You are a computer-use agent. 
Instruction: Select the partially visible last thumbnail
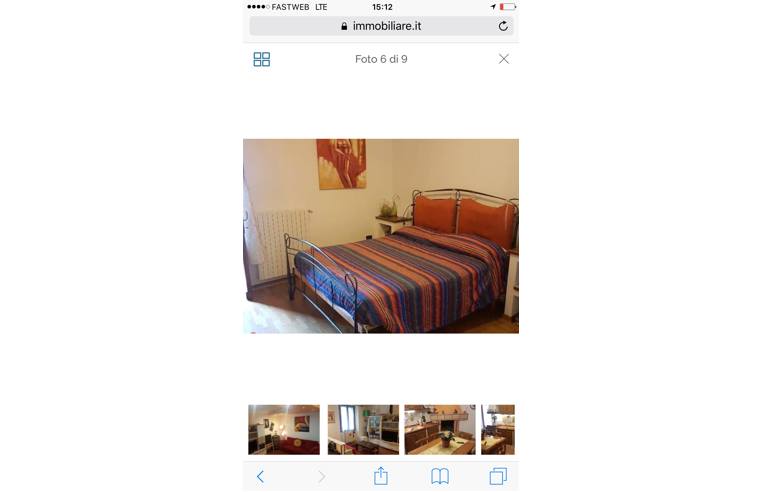coord(498,430)
